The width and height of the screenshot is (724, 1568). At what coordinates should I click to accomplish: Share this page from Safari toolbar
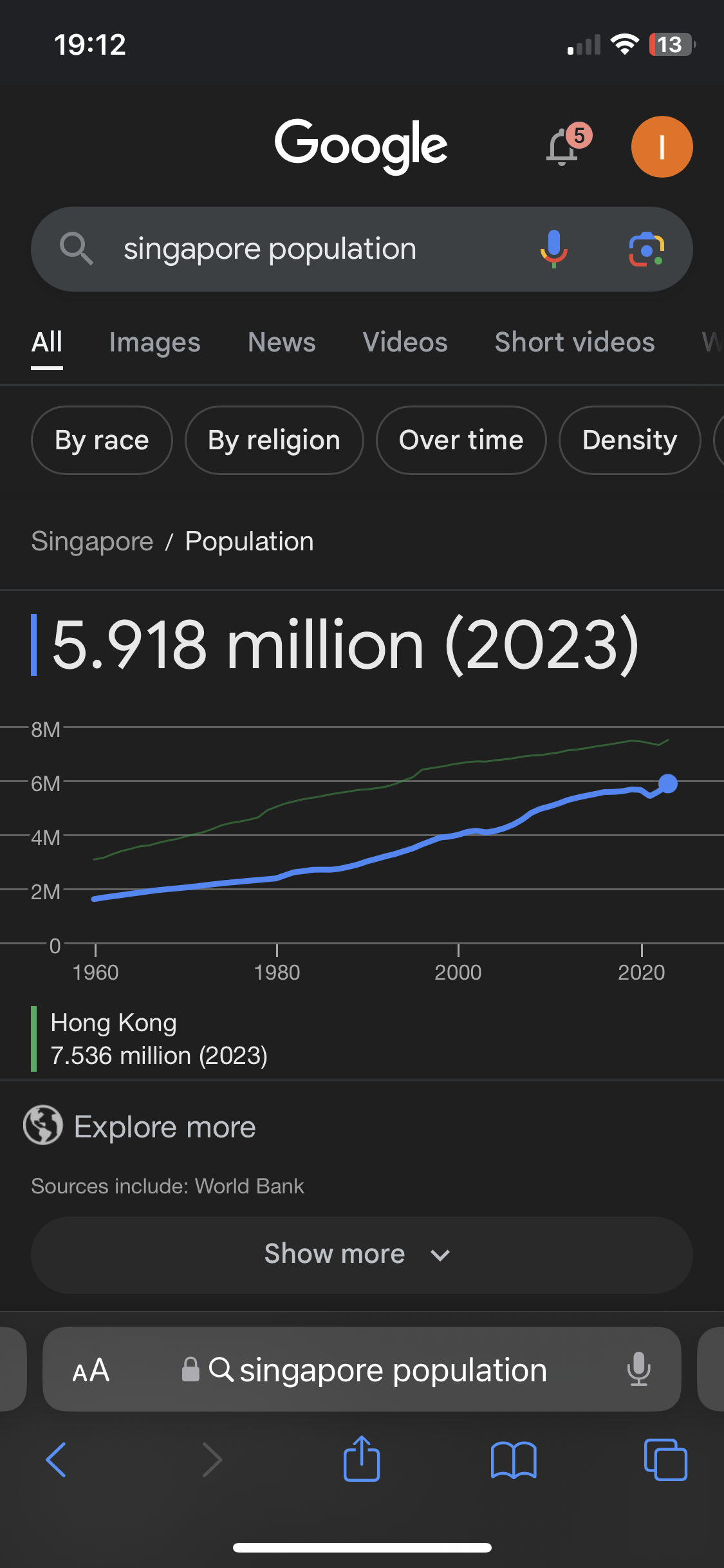click(362, 1459)
